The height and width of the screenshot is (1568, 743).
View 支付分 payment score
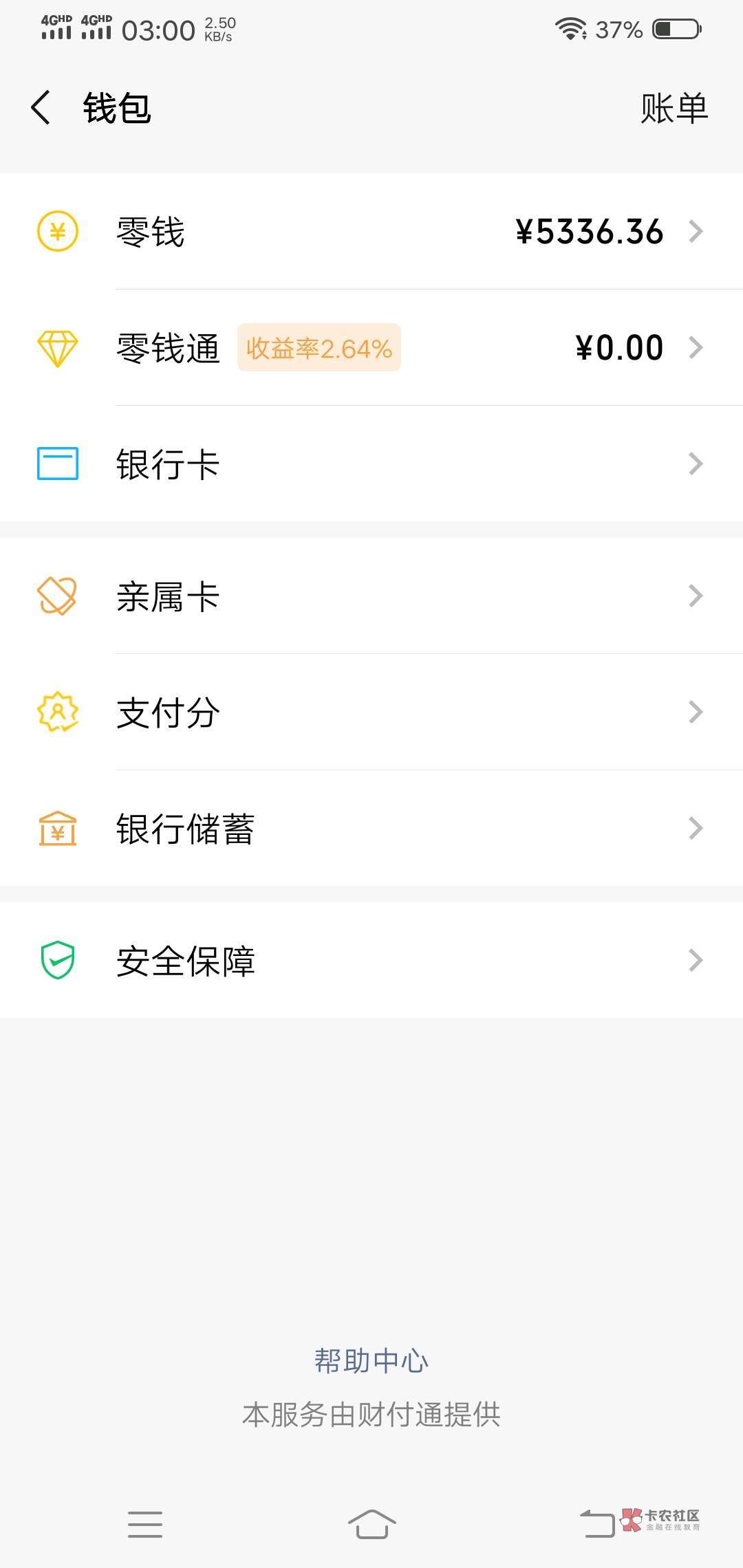point(371,712)
